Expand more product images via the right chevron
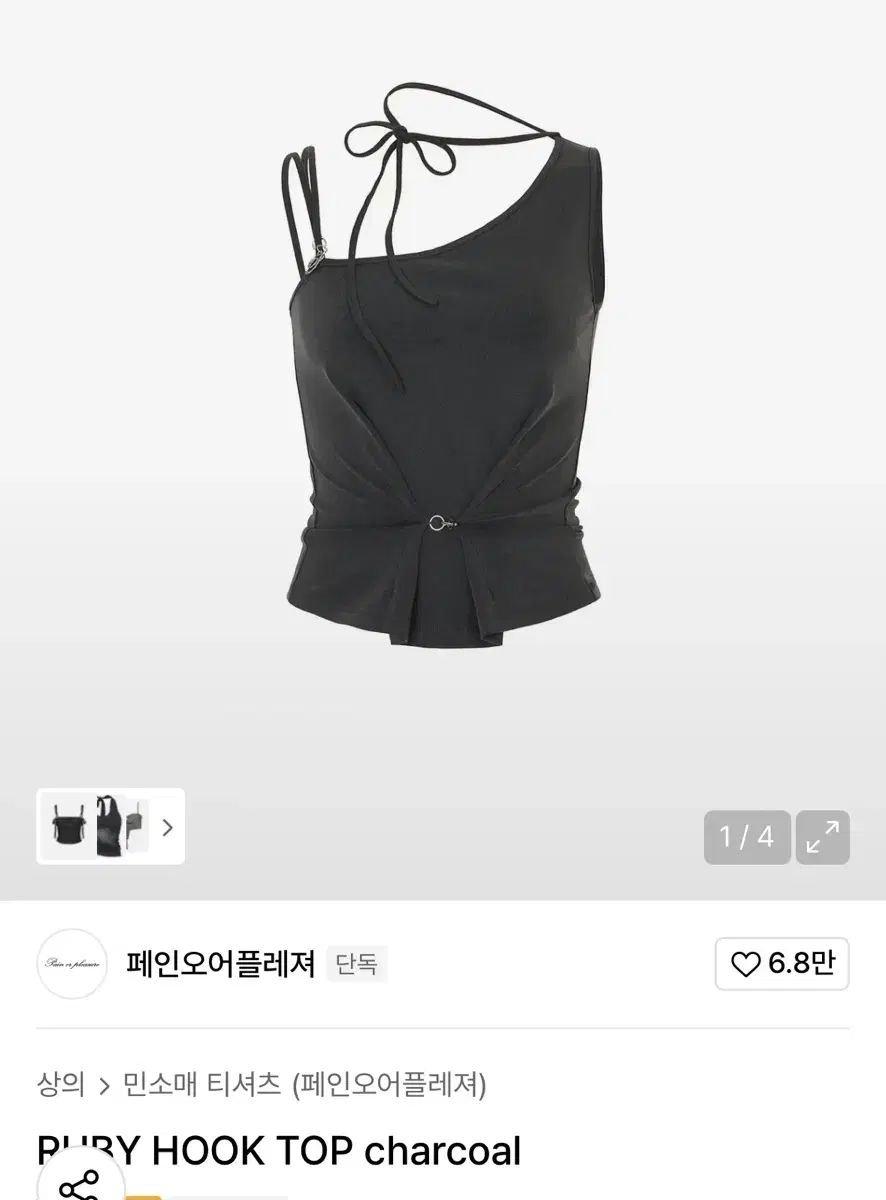The image size is (886, 1200). pyautogui.click(x=166, y=828)
